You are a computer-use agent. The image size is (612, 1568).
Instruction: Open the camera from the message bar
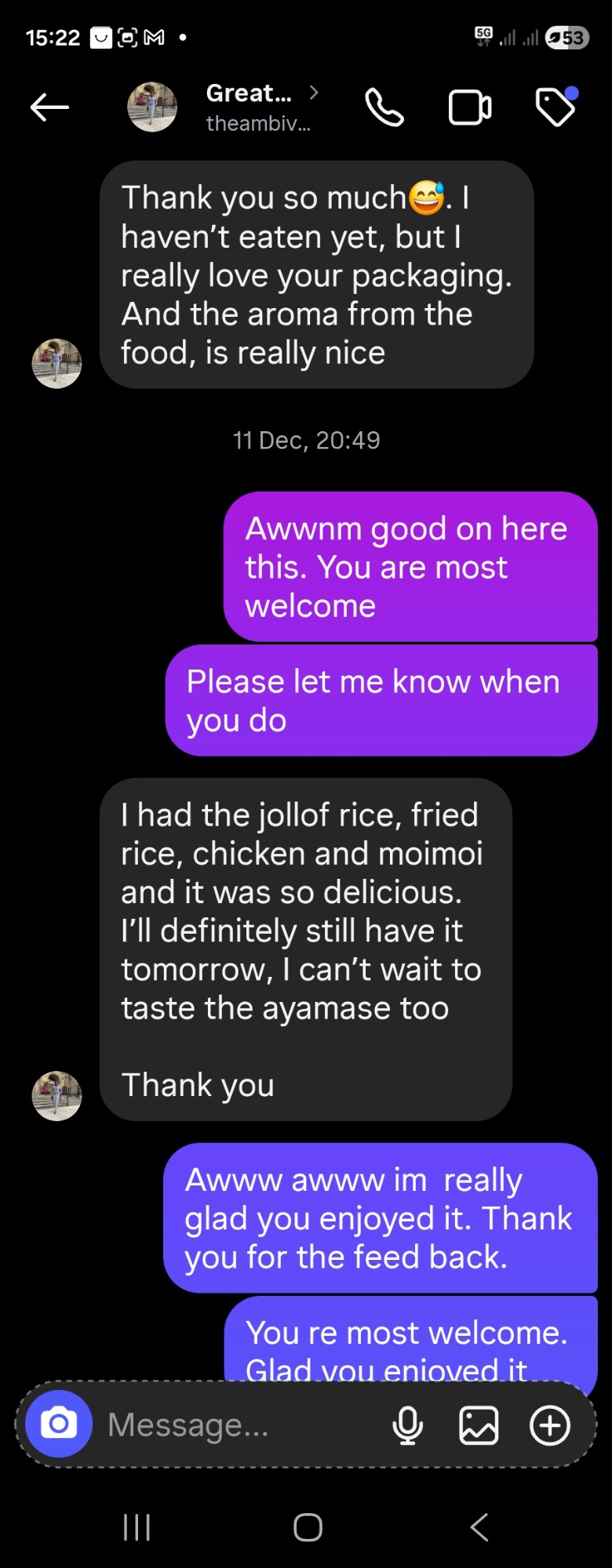pos(59,1424)
